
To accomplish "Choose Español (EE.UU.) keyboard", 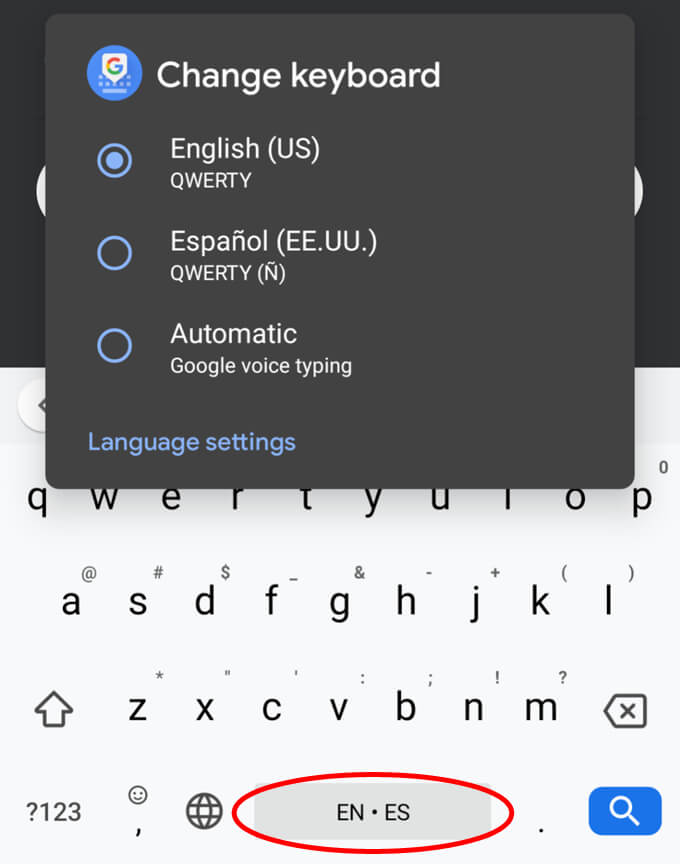I will pyautogui.click(x=115, y=253).
